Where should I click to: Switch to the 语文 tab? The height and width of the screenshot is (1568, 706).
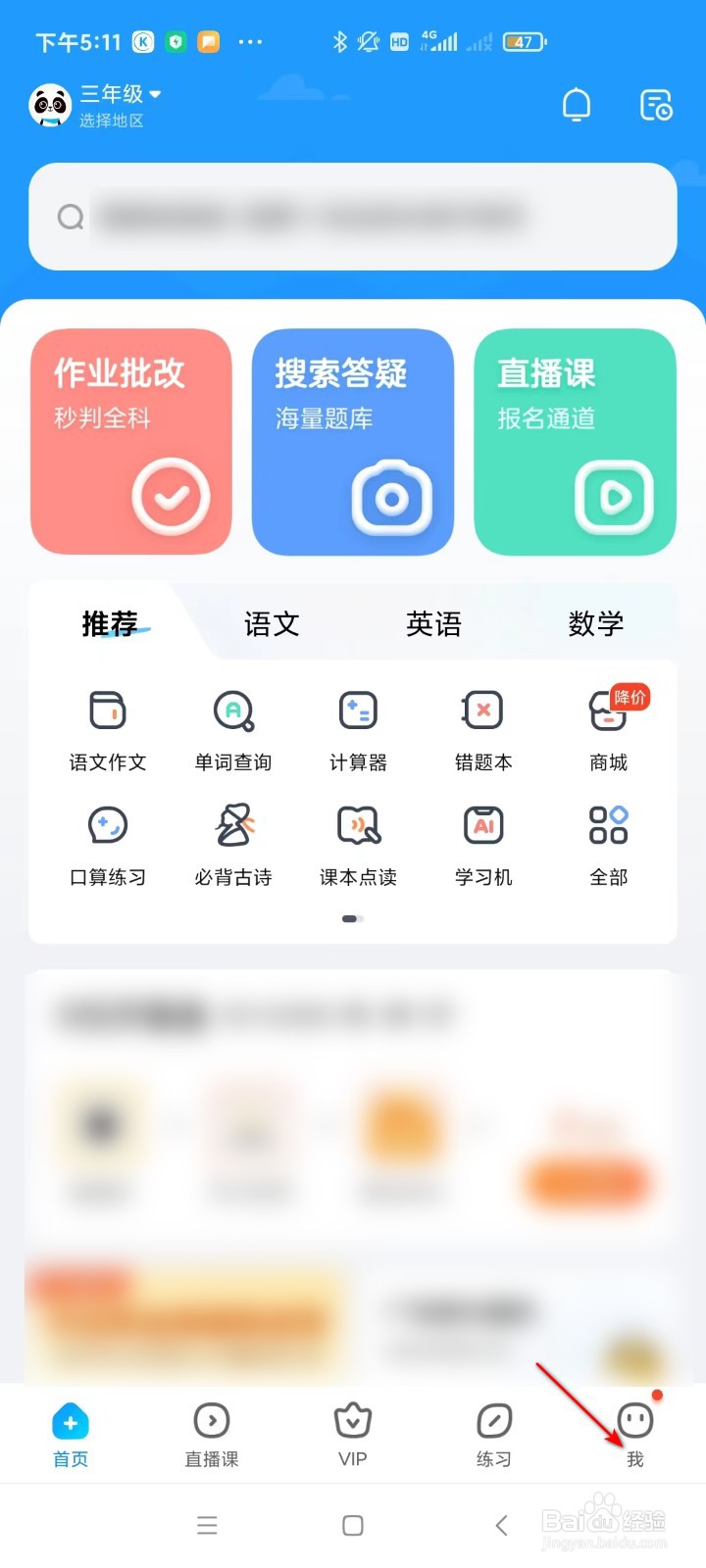pyautogui.click(x=272, y=624)
